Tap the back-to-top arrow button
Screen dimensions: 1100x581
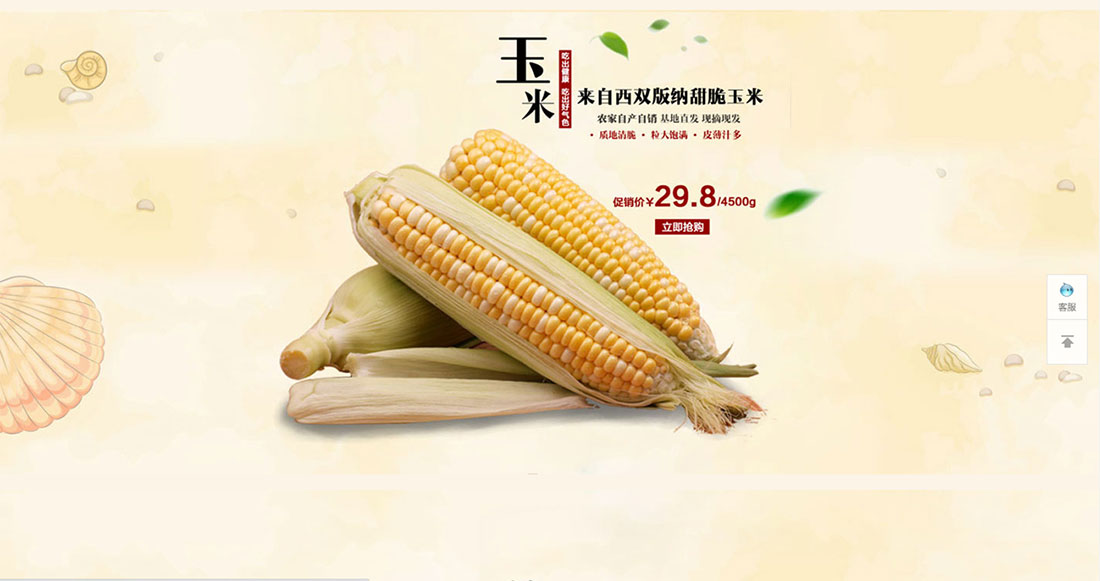[1067, 342]
